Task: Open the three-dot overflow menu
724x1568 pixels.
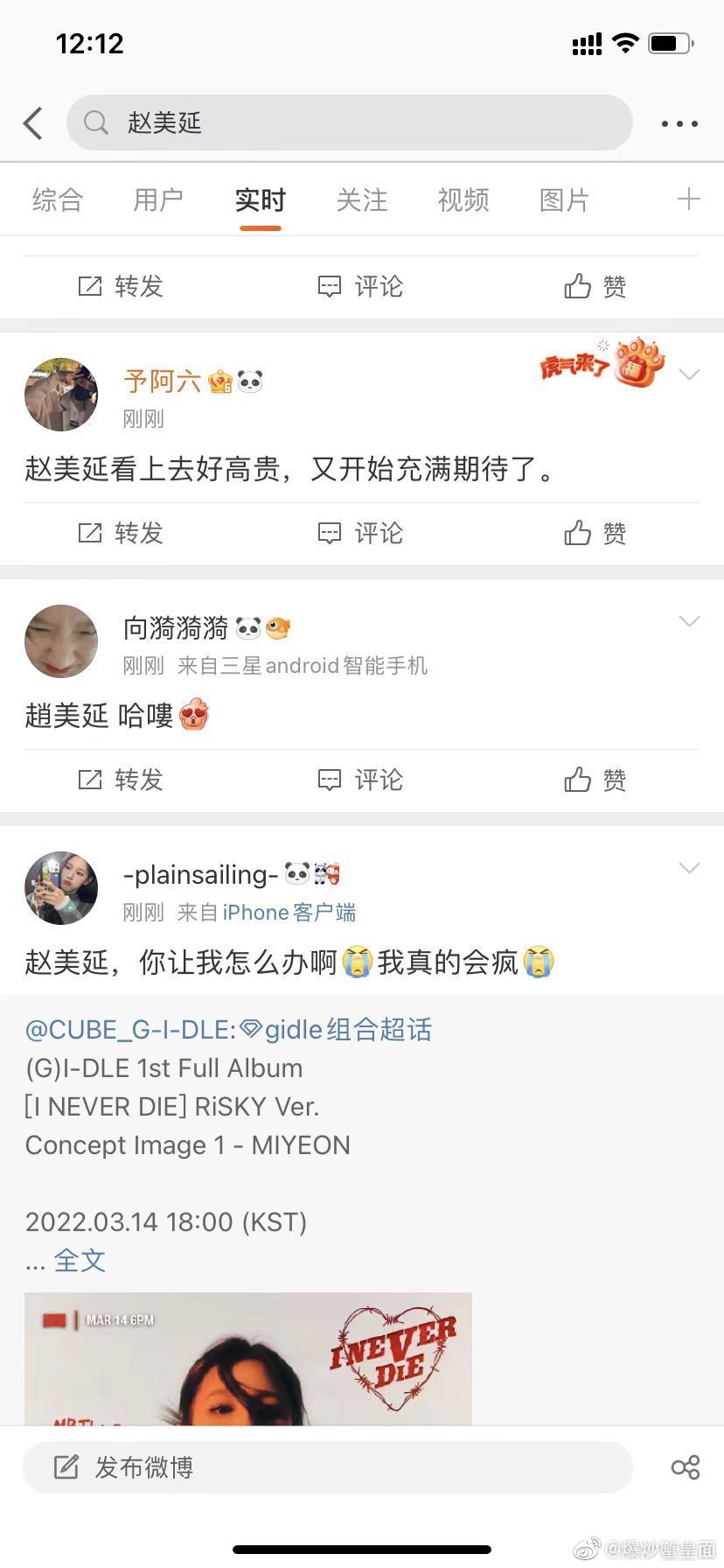Action: [679, 124]
